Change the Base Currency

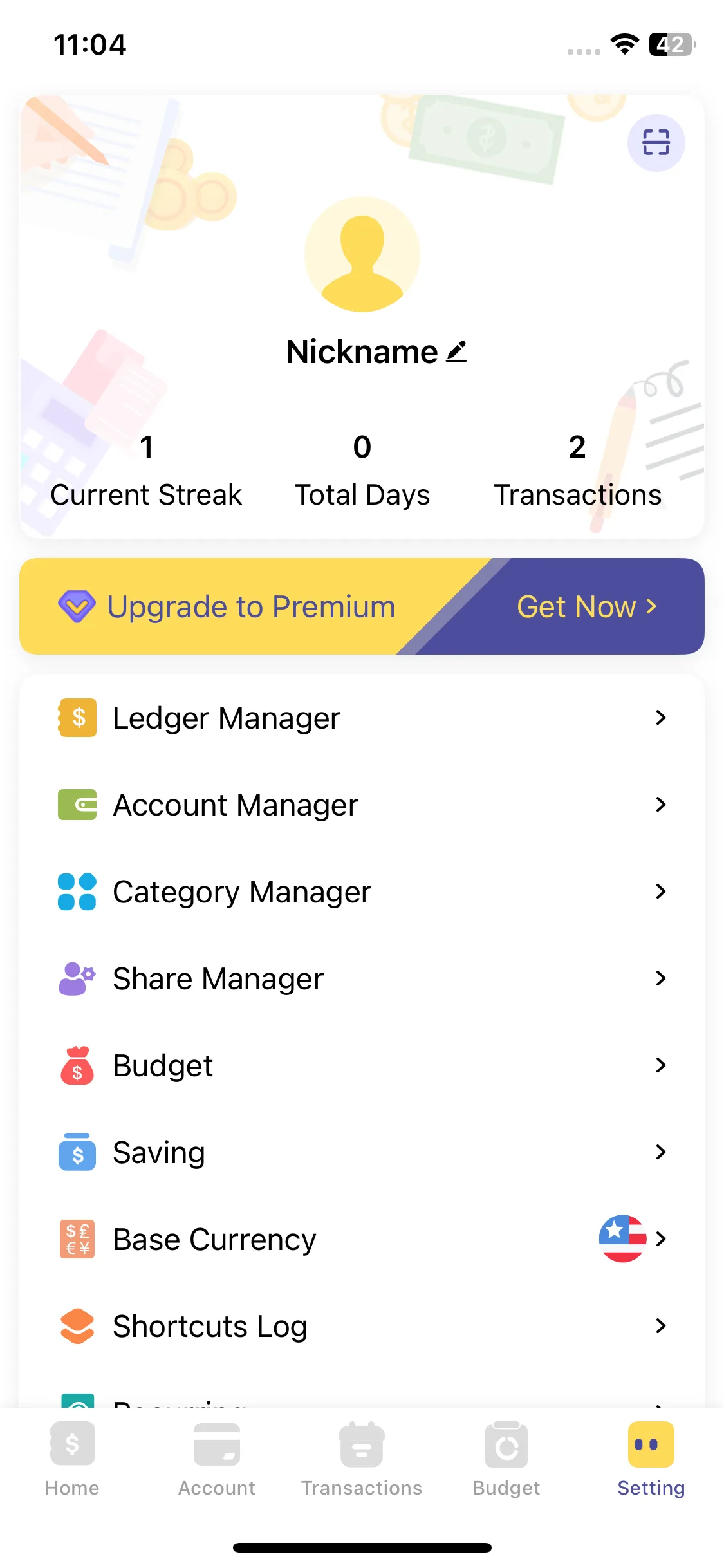(362, 1239)
